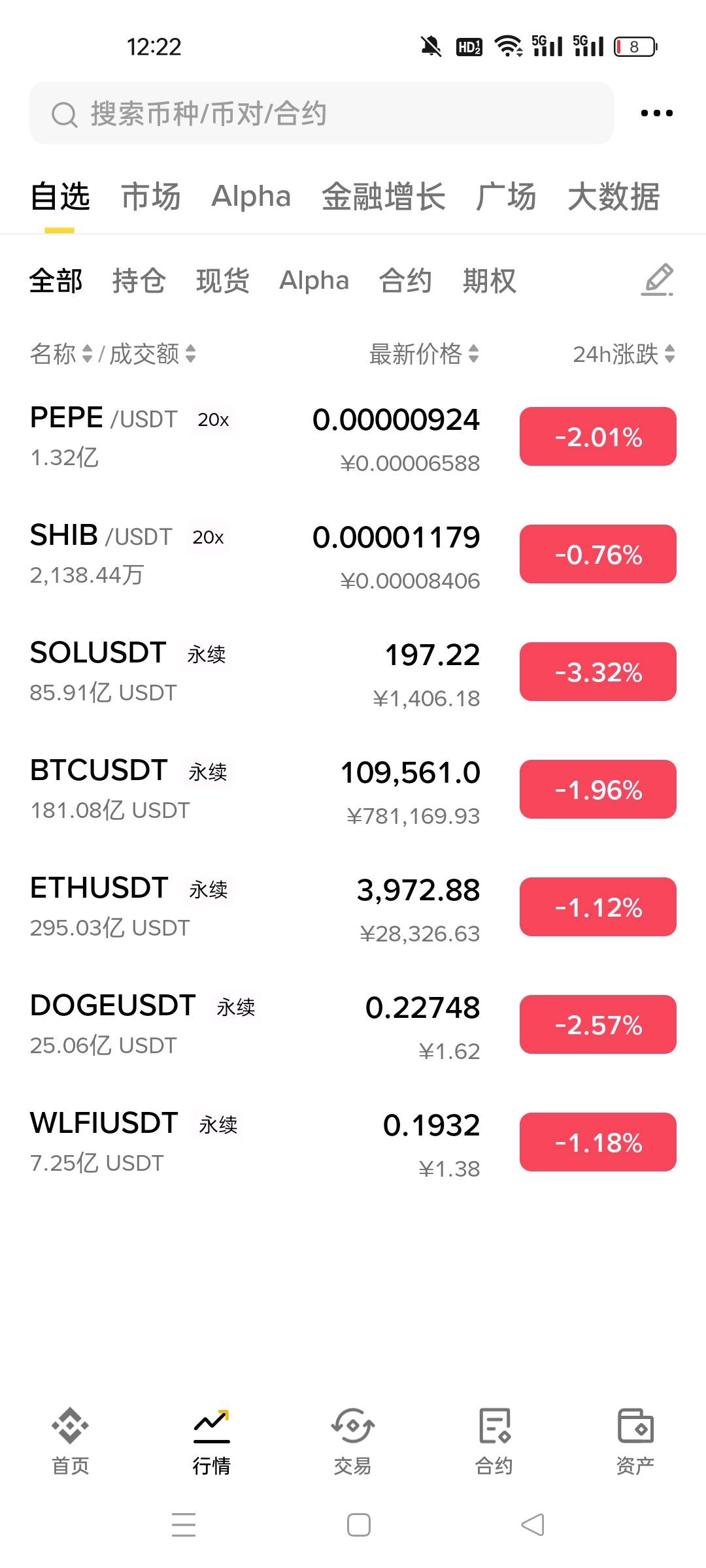Filter watchlist by 持仓
The width and height of the screenshot is (706, 1568).
139,281
